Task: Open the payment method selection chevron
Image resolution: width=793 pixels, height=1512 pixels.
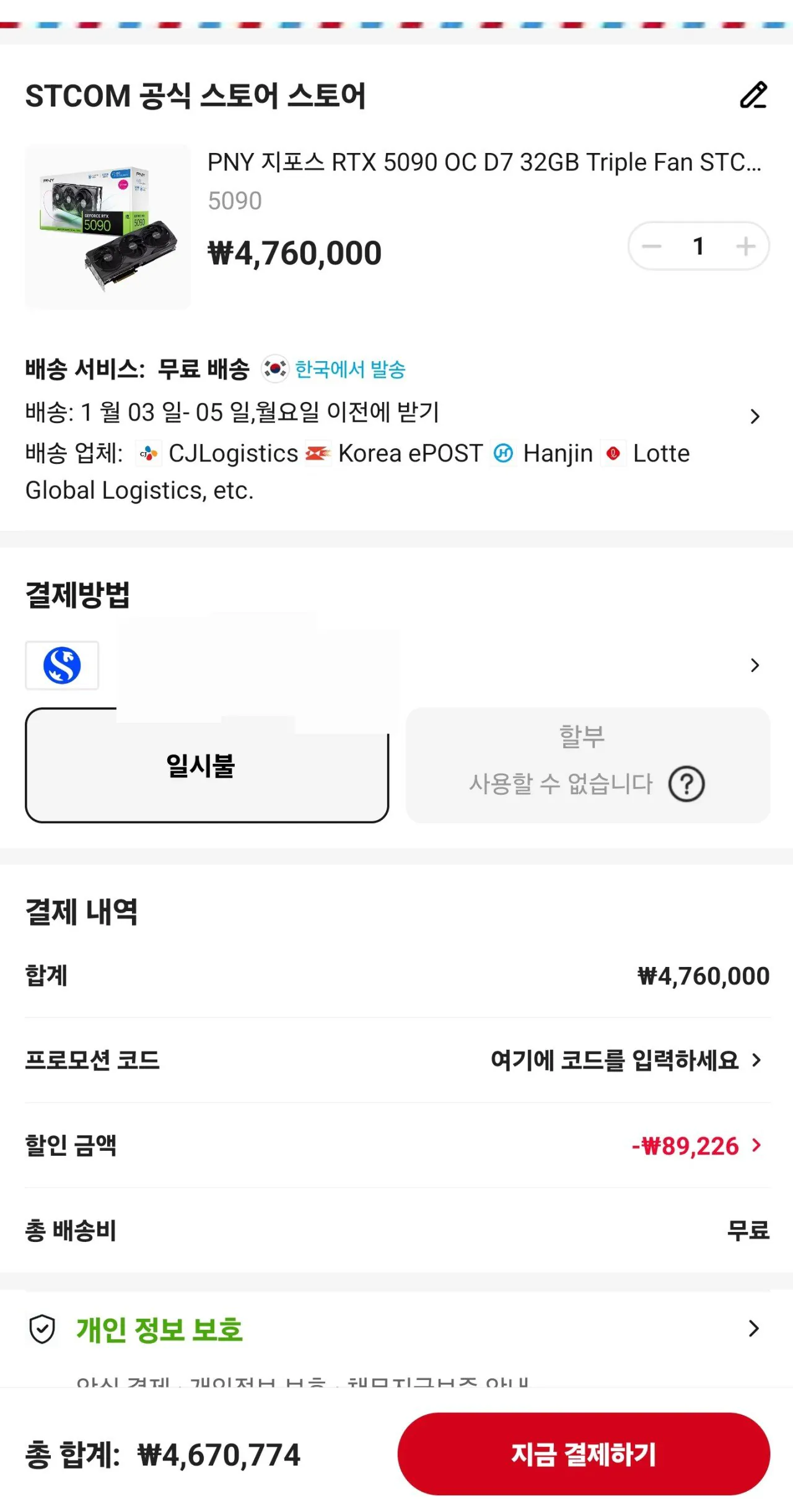Action: pos(755,665)
